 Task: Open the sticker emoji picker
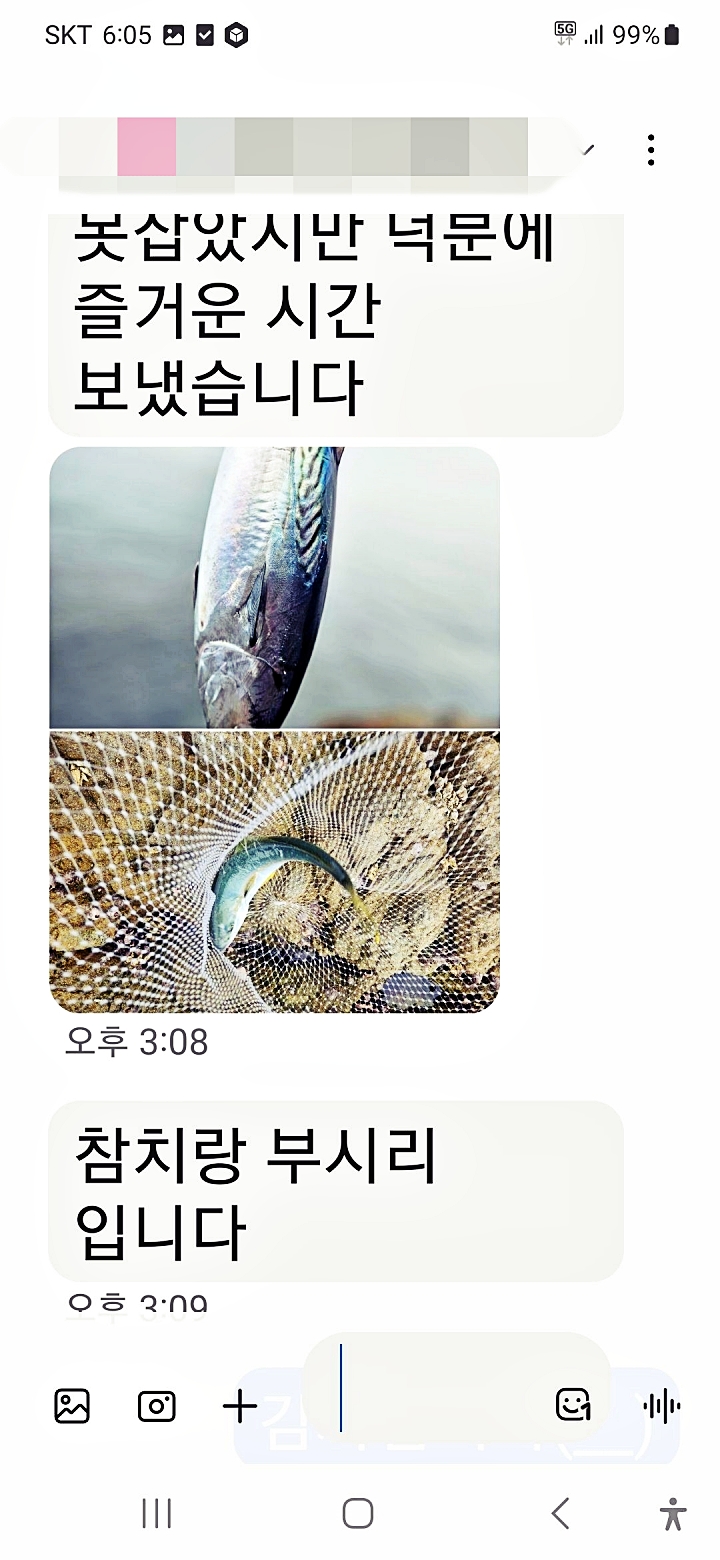point(573,1405)
